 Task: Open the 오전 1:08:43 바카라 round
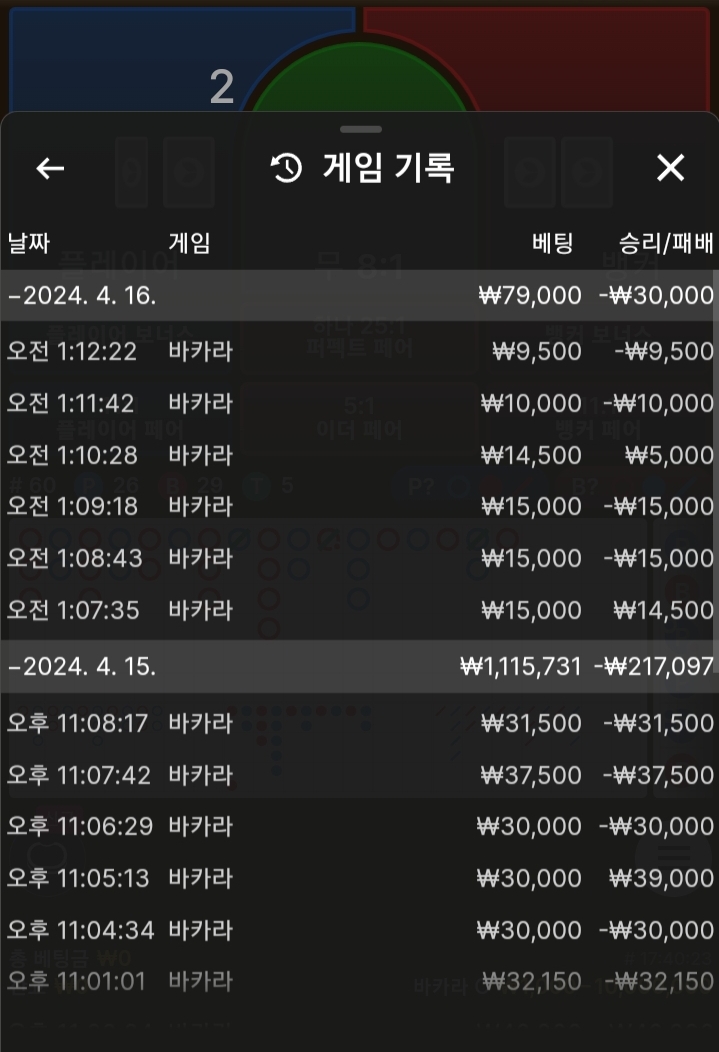tap(359, 558)
